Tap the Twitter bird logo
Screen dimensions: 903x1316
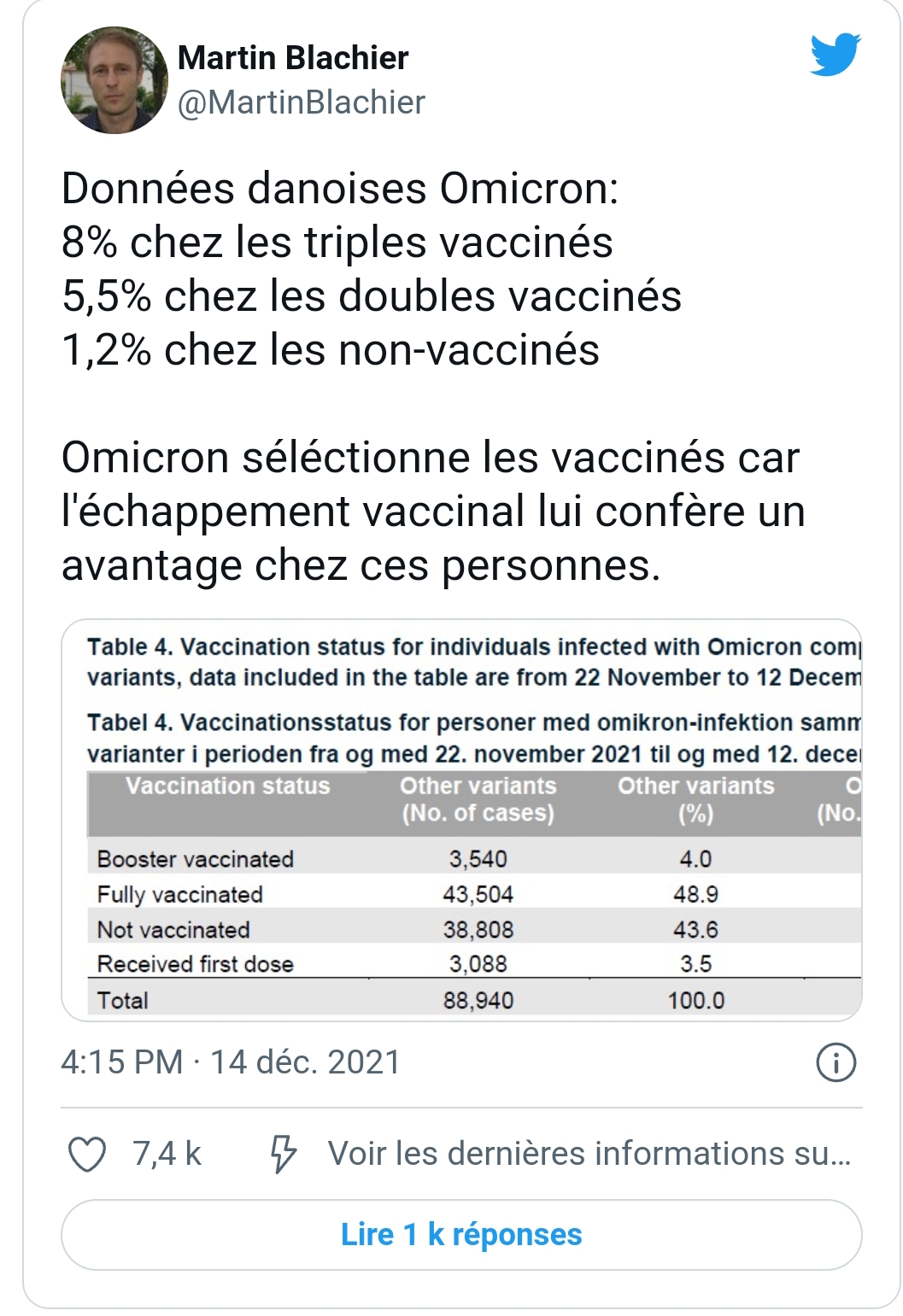pos(835,55)
